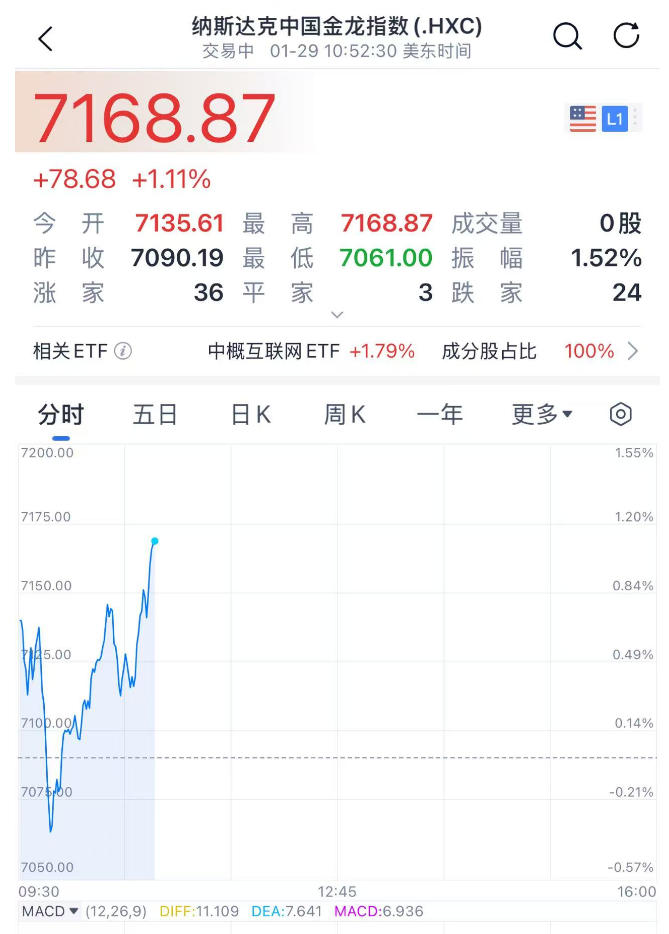Open the search magnifier icon
This screenshot has width=669, height=934.
click(567, 37)
